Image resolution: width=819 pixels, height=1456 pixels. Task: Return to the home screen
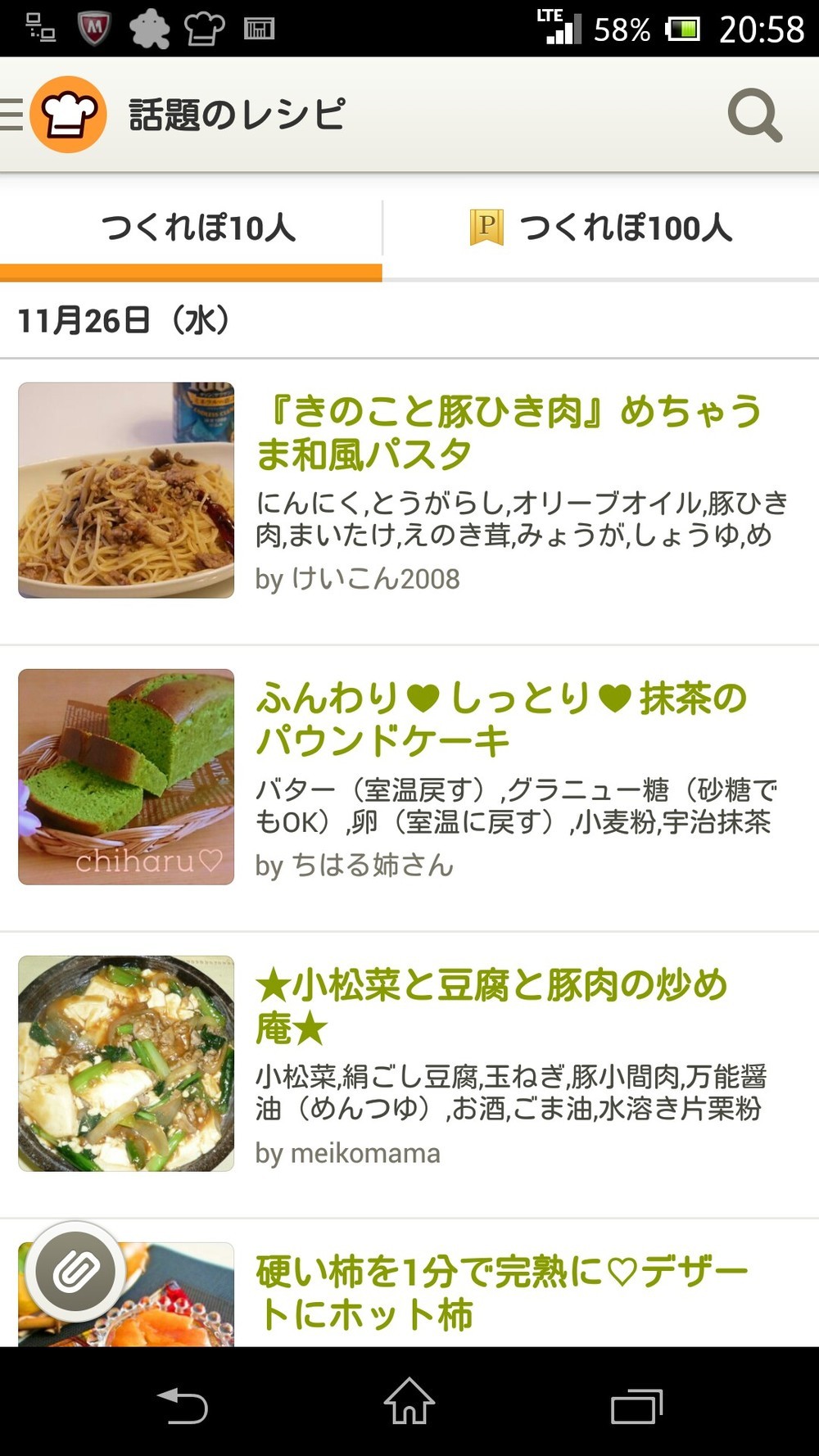click(409, 1404)
